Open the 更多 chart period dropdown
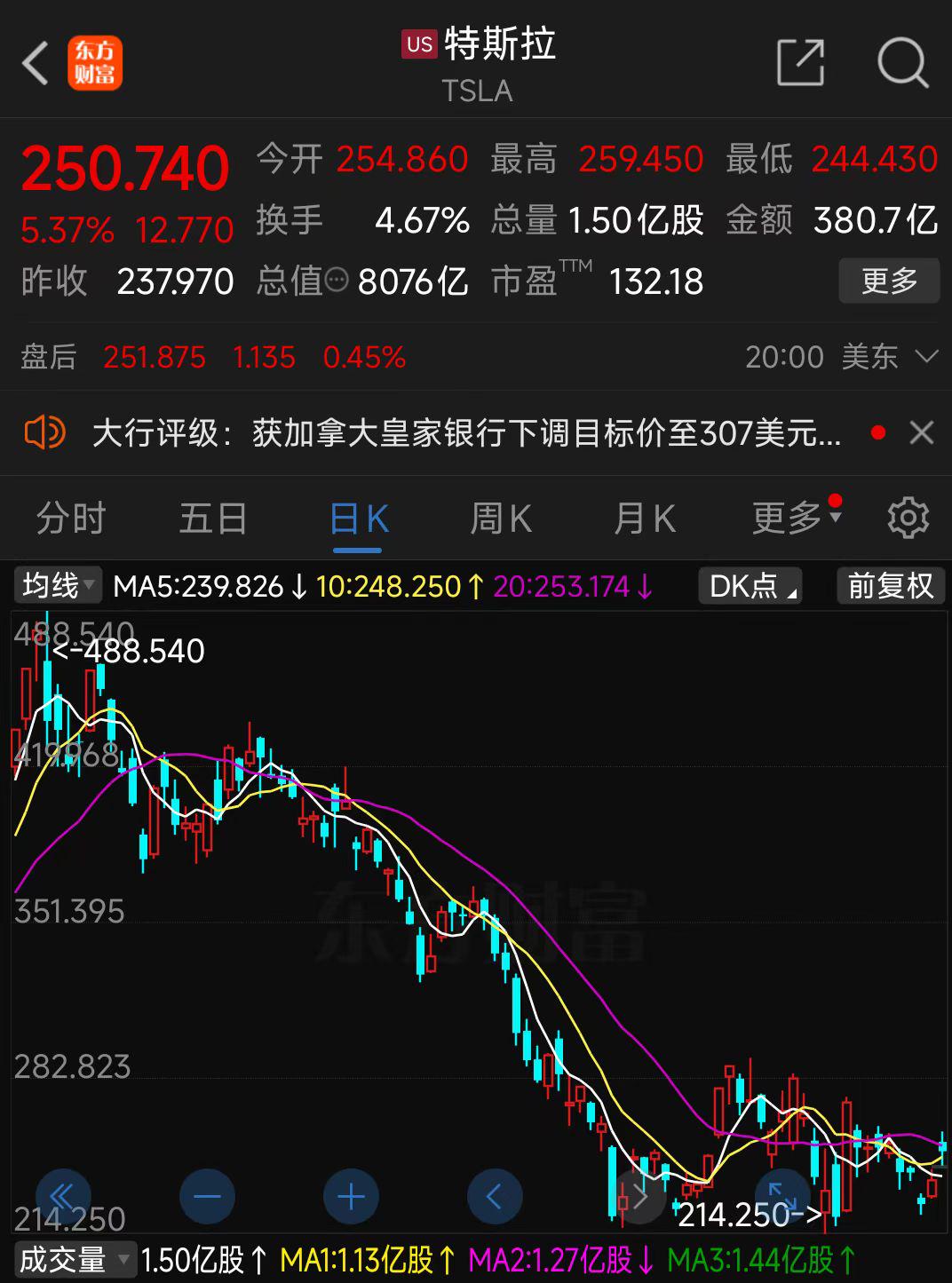 (796, 517)
